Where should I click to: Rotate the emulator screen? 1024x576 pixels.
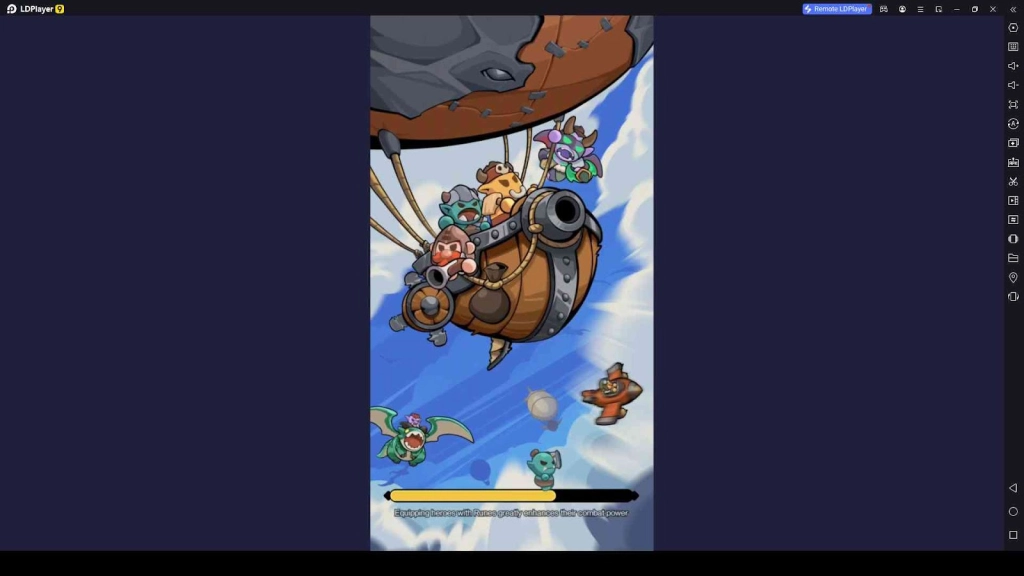pyautogui.click(x=1013, y=296)
